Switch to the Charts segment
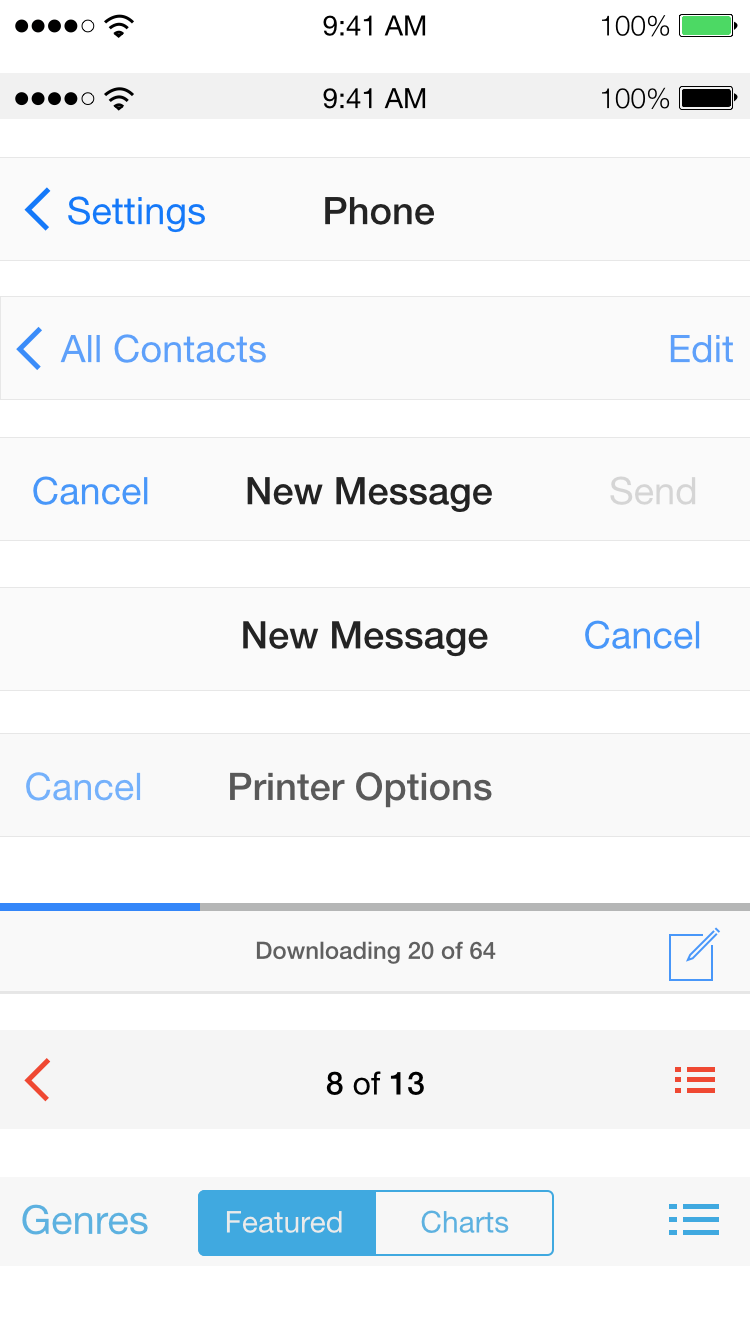This screenshot has height=1334, width=750. (465, 1222)
